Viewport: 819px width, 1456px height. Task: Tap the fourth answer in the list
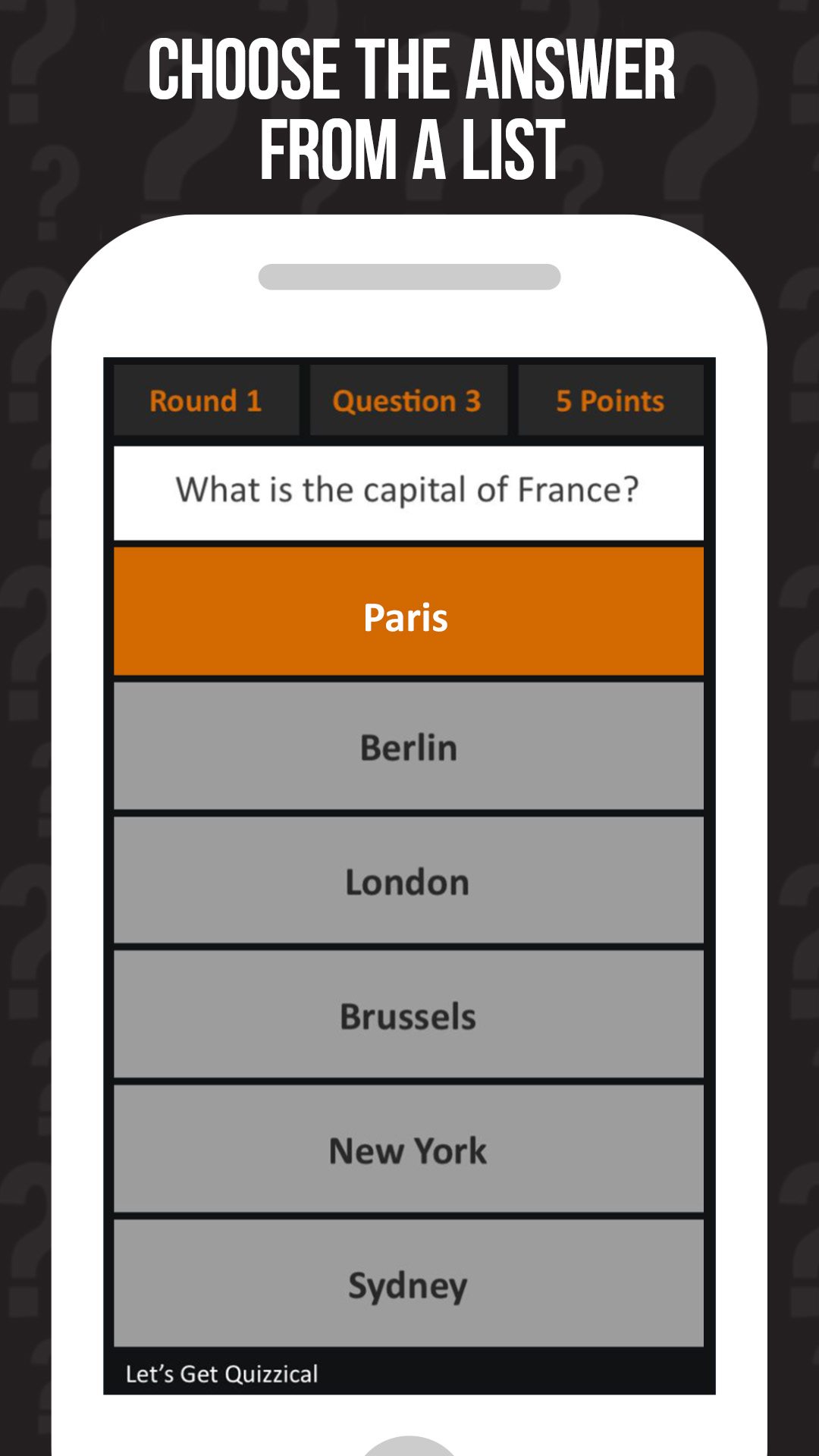pos(409,1016)
